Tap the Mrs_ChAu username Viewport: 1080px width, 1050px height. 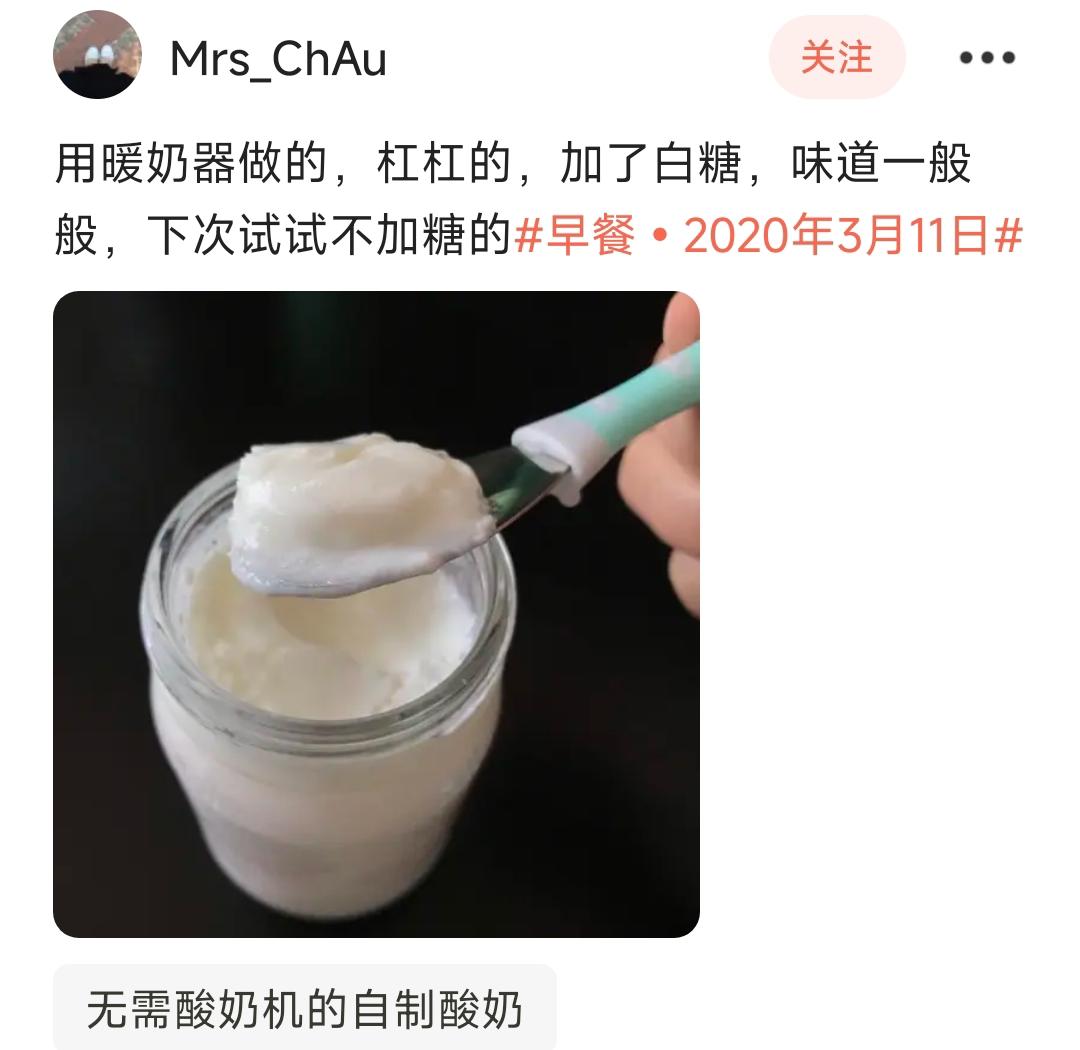[x=278, y=59]
